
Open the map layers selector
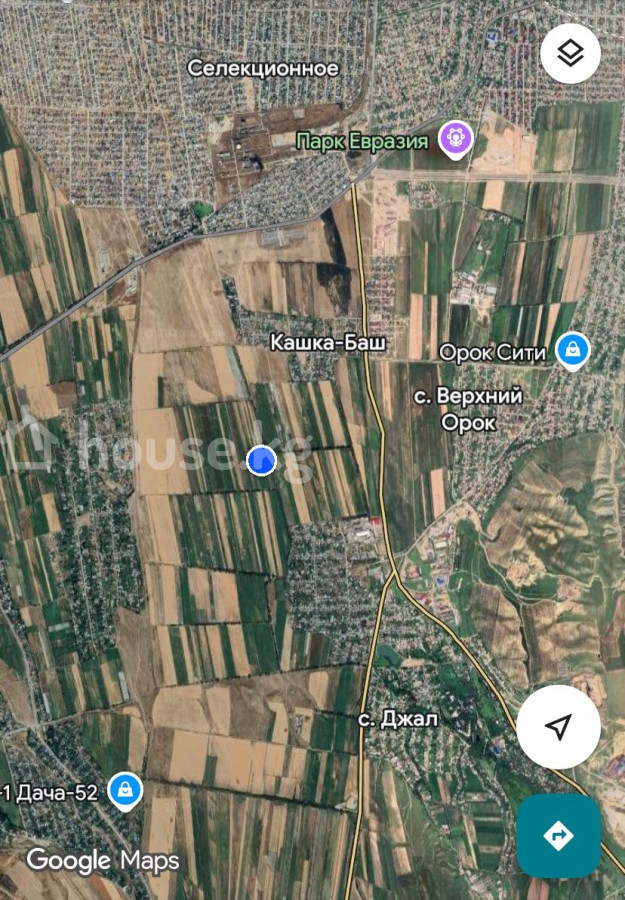tap(570, 53)
